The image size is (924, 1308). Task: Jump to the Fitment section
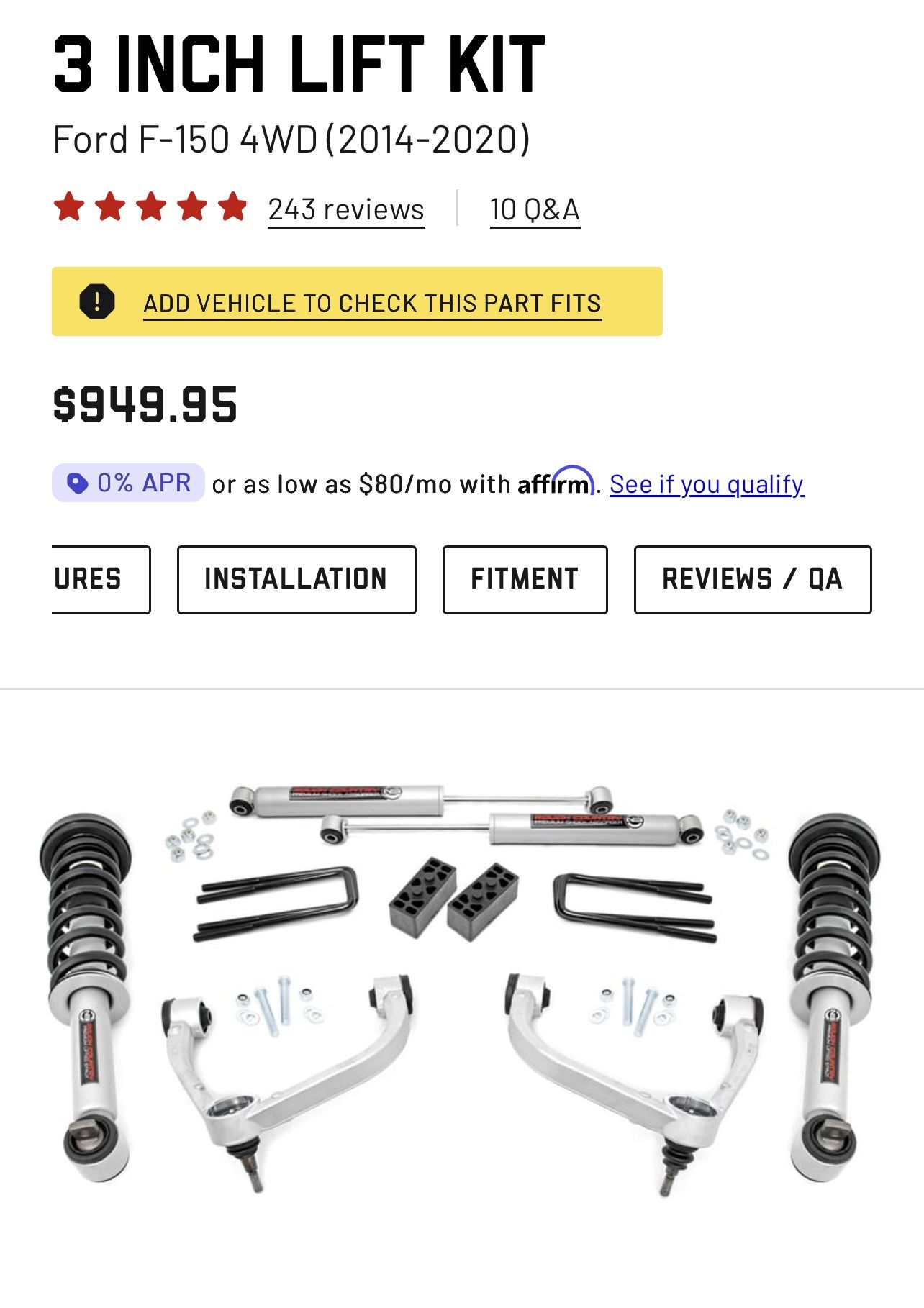[x=525, y=579]
